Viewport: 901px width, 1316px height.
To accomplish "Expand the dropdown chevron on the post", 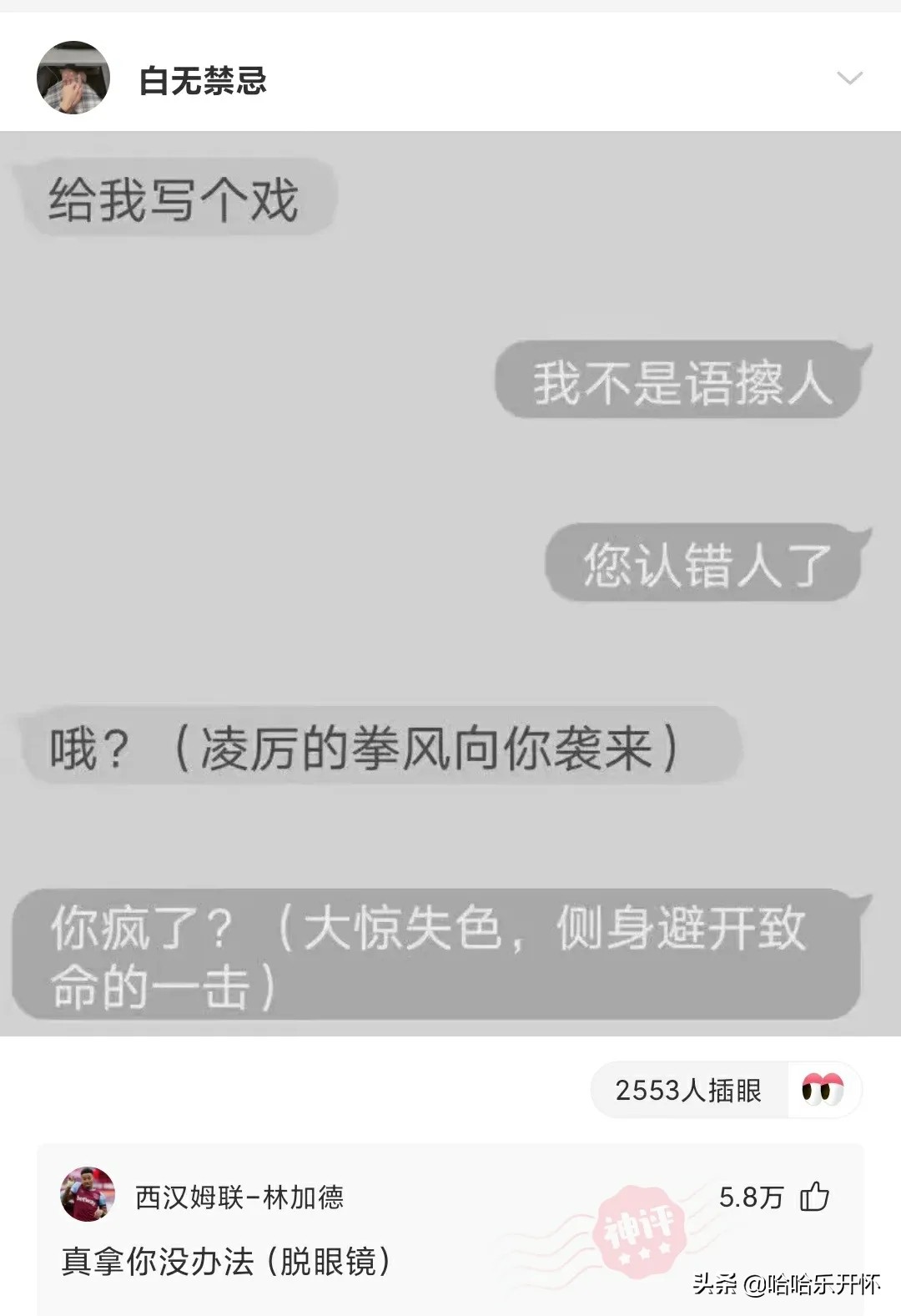I will tap(849, 78).
